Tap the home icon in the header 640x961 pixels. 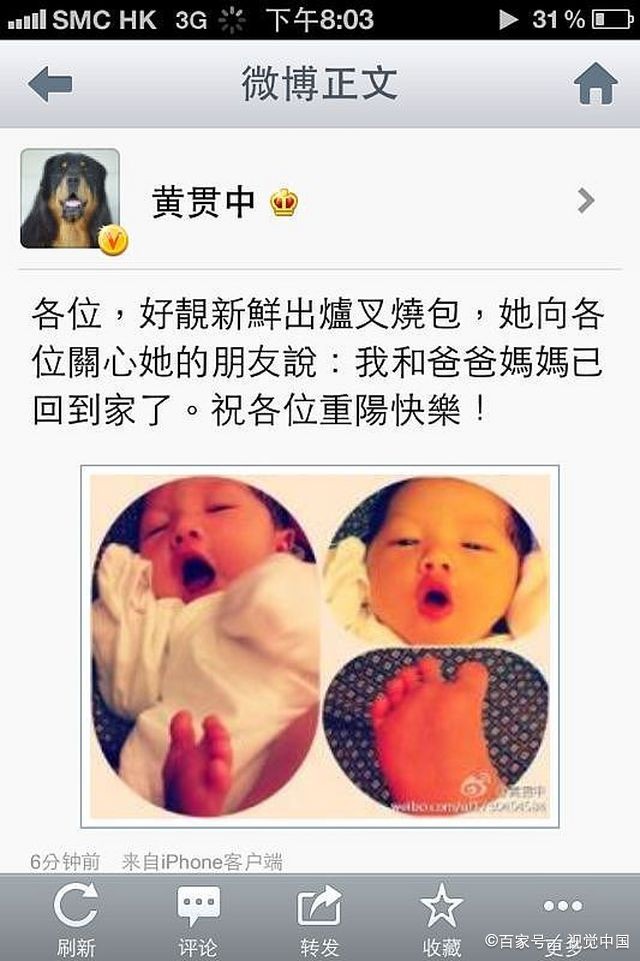(595, 84)
